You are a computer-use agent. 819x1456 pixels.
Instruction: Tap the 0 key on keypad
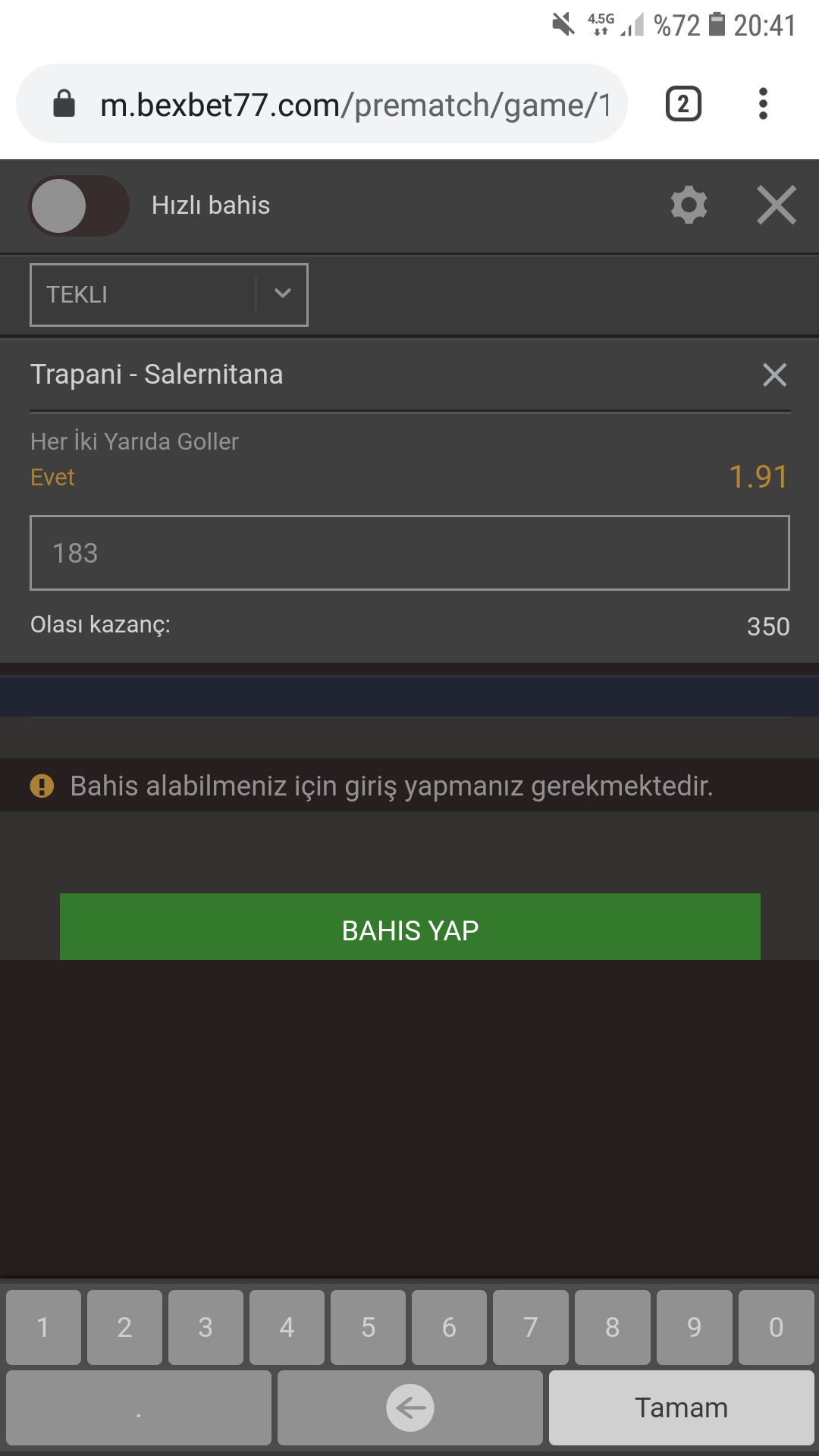pos(776,1327)
